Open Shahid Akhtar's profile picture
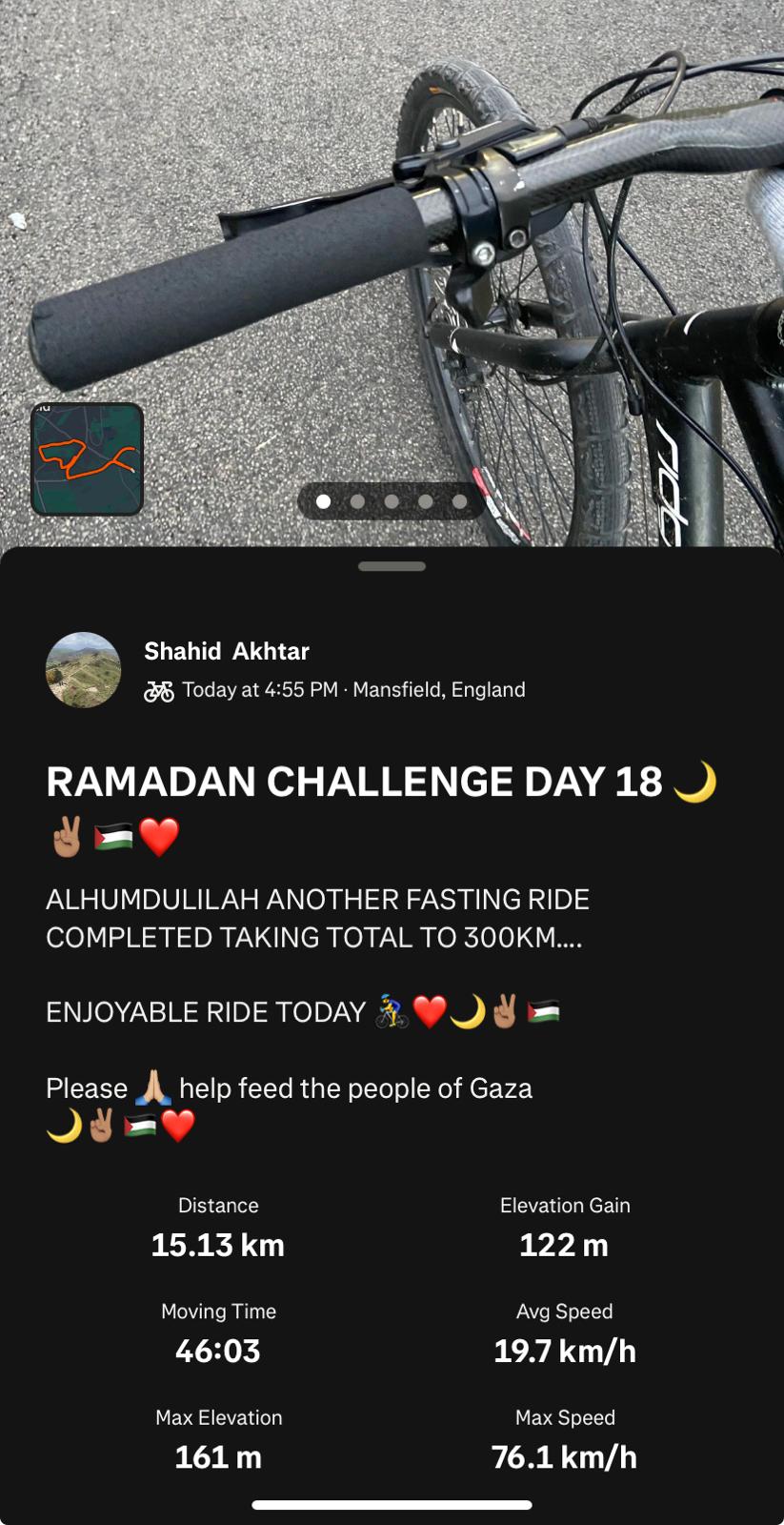784x1525 pixels. (x=84, y=670)
